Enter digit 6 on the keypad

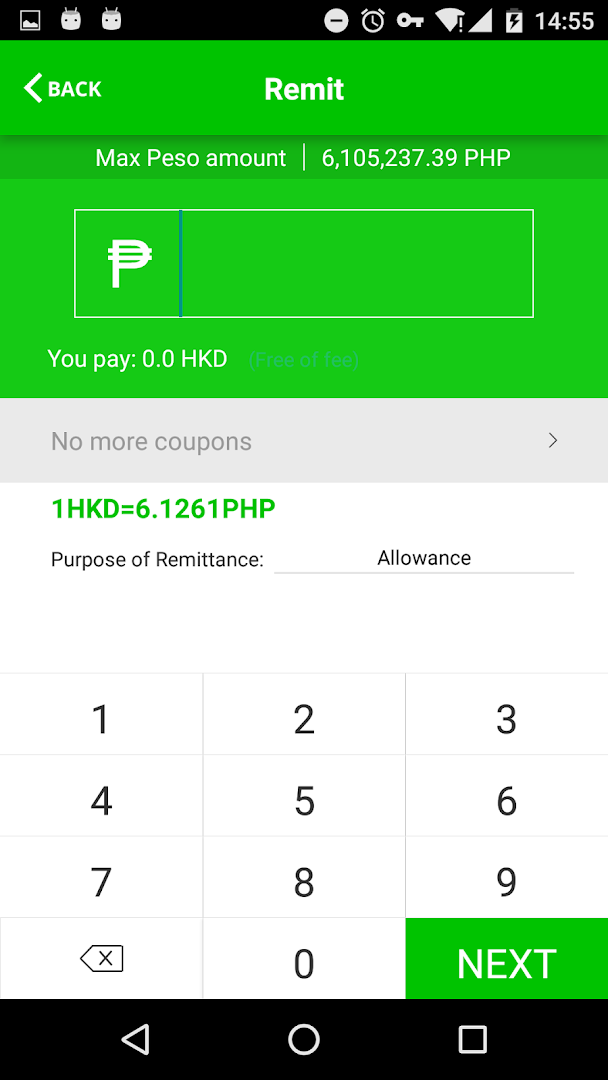(x=507, y=800)
